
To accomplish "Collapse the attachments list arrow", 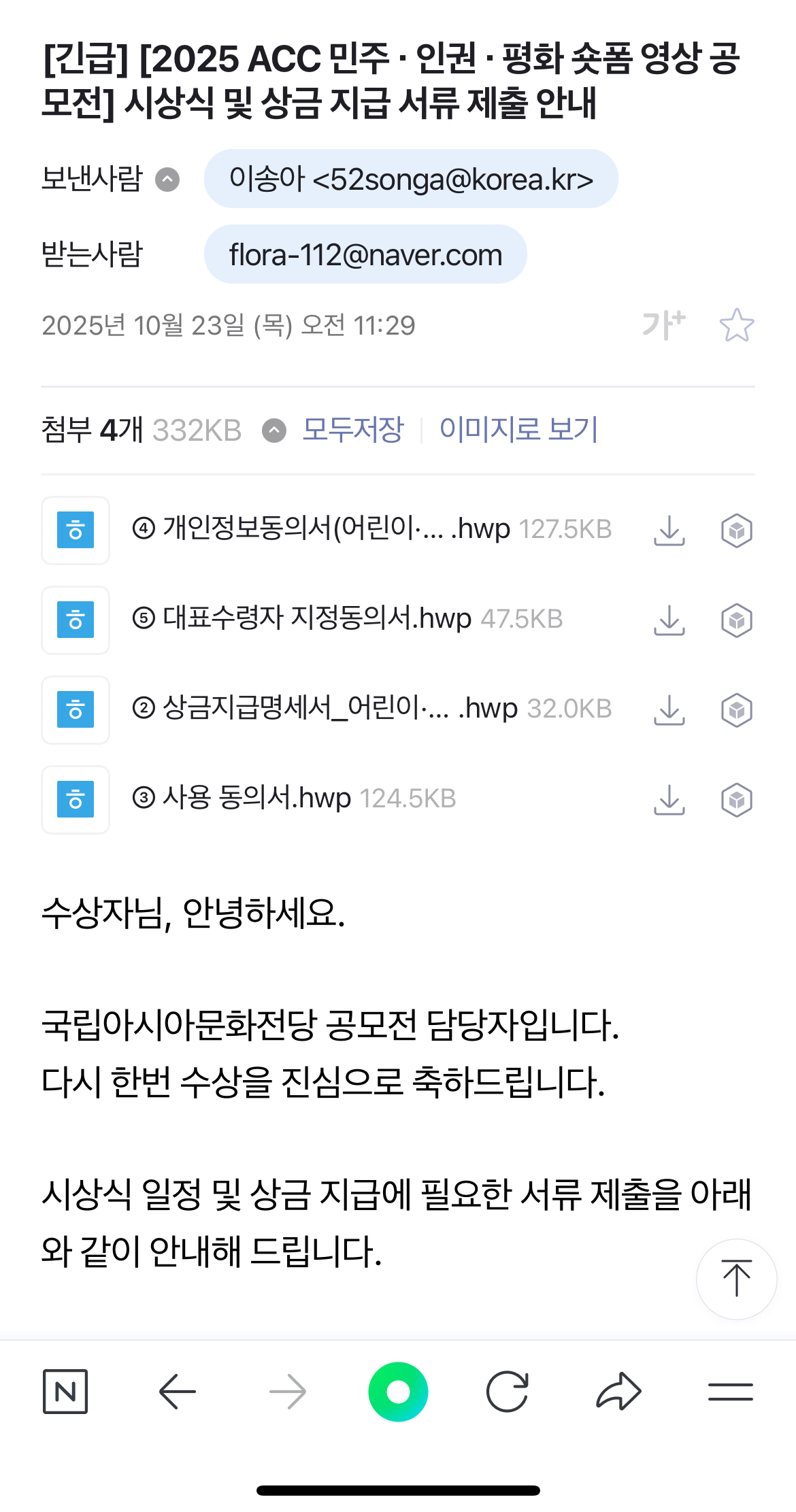I will click(274, 430).
